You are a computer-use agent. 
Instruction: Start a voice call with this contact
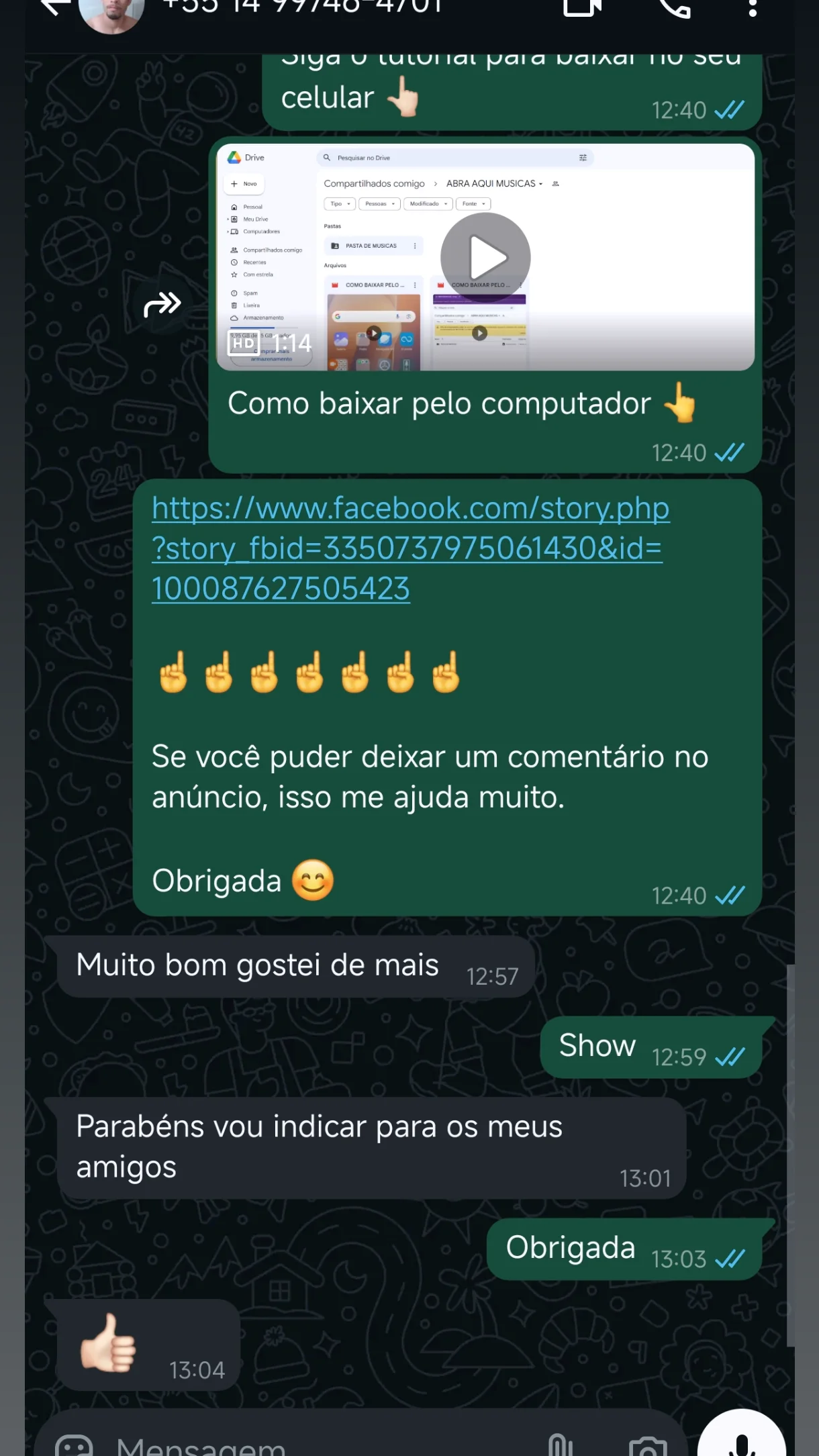tap(675, 8)
